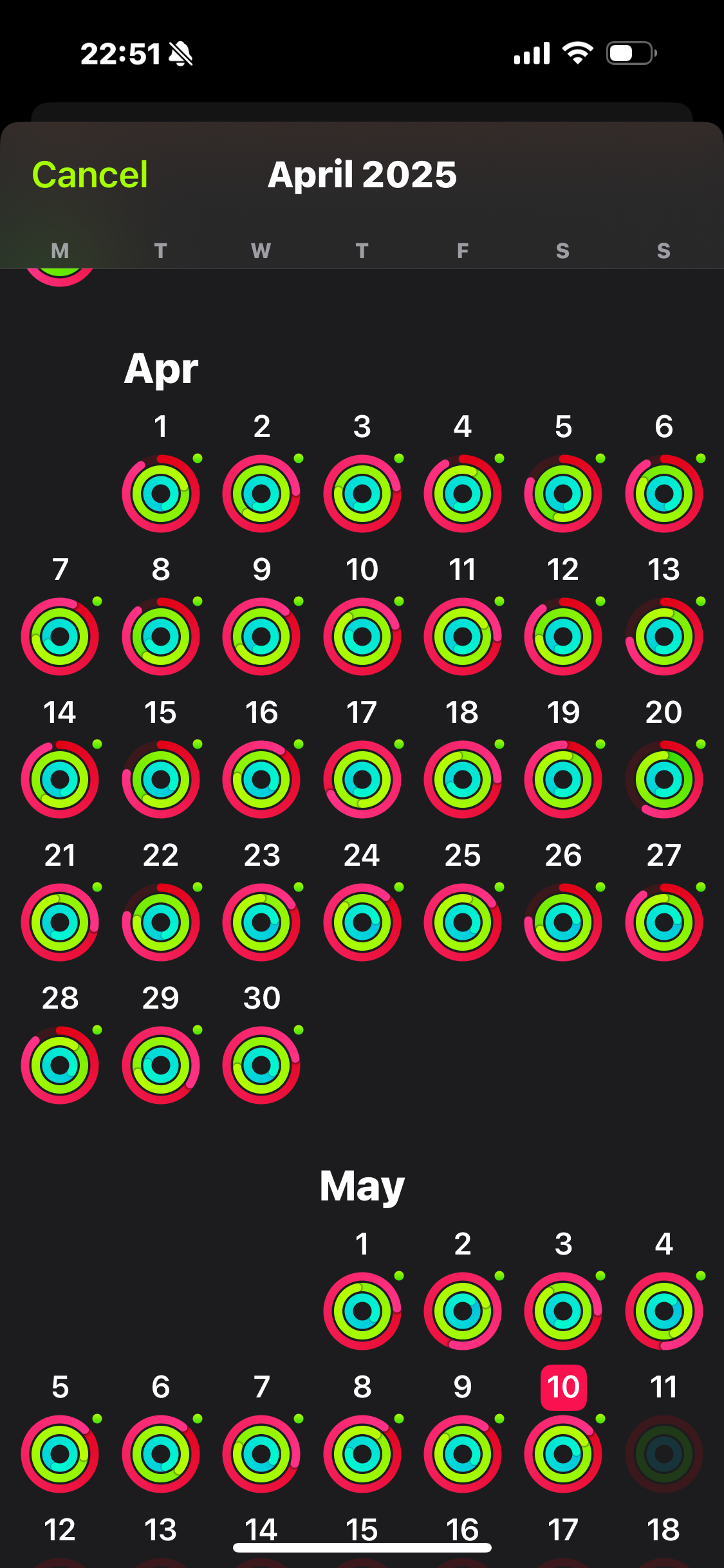This screenshot has width=724, height=1568.
Task: Select April 13 activity rings
Action: click(x=664, y=637)
